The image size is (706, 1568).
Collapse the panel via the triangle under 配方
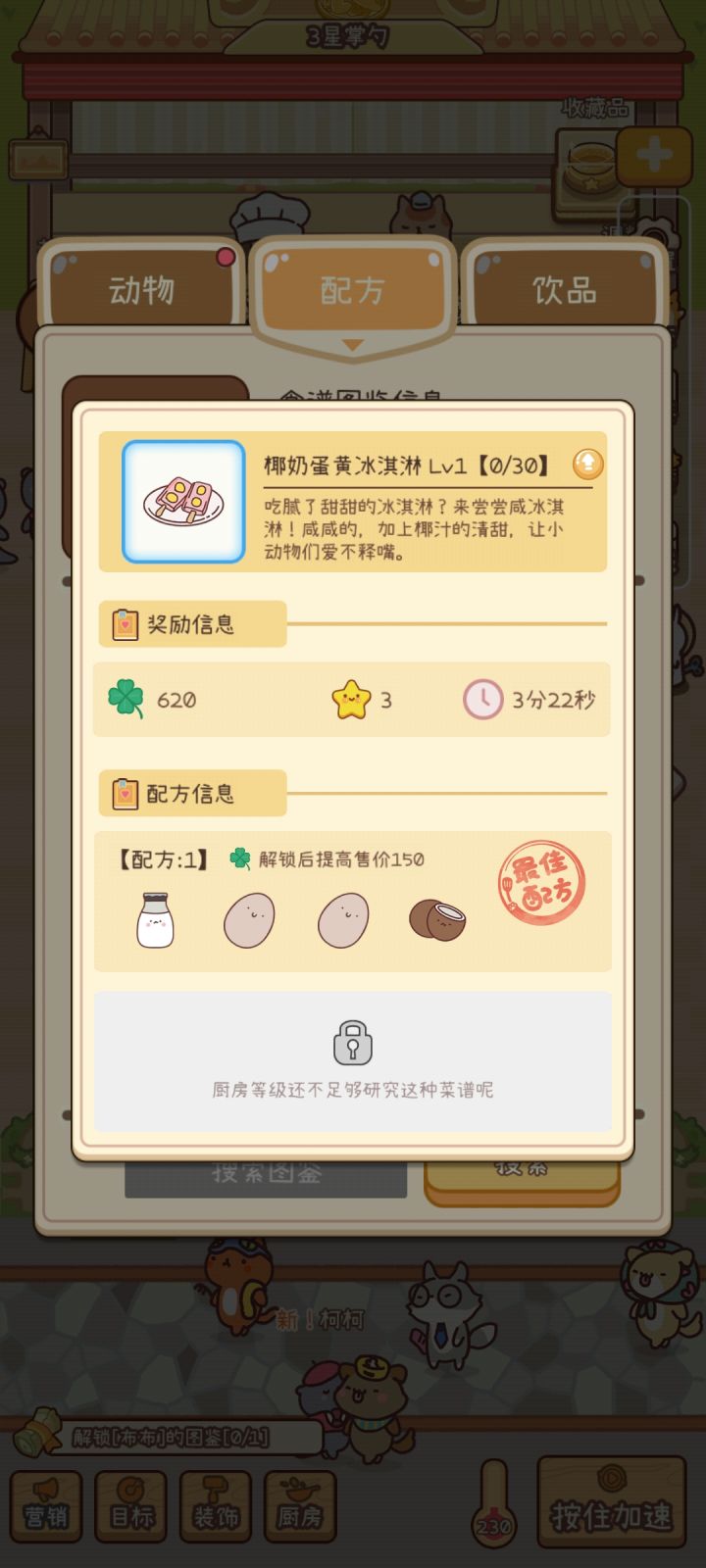click(352, 345)
